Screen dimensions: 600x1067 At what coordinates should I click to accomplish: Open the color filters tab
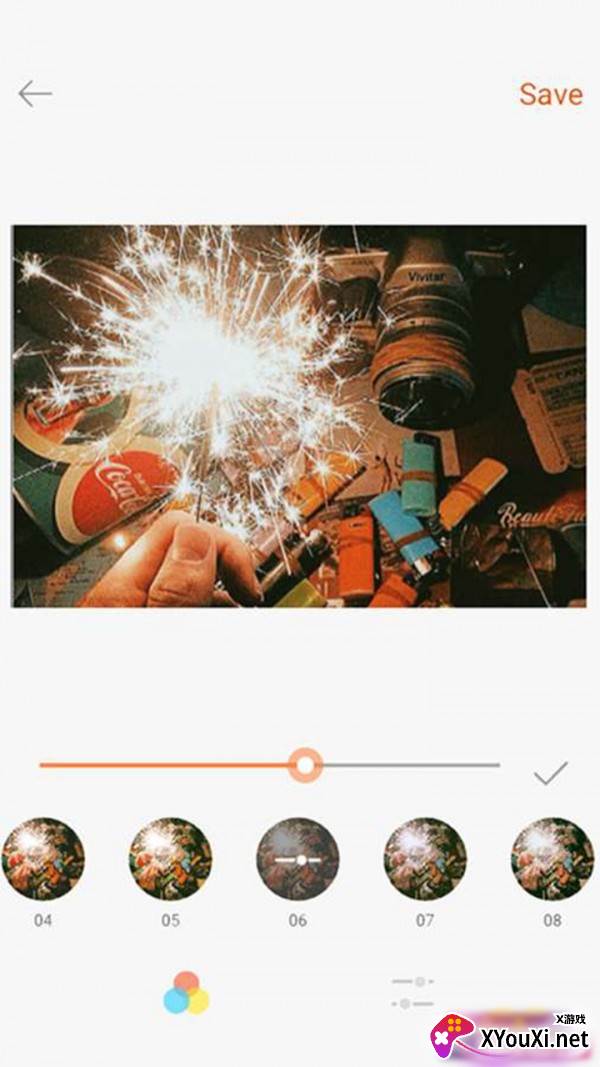[186, 993]
